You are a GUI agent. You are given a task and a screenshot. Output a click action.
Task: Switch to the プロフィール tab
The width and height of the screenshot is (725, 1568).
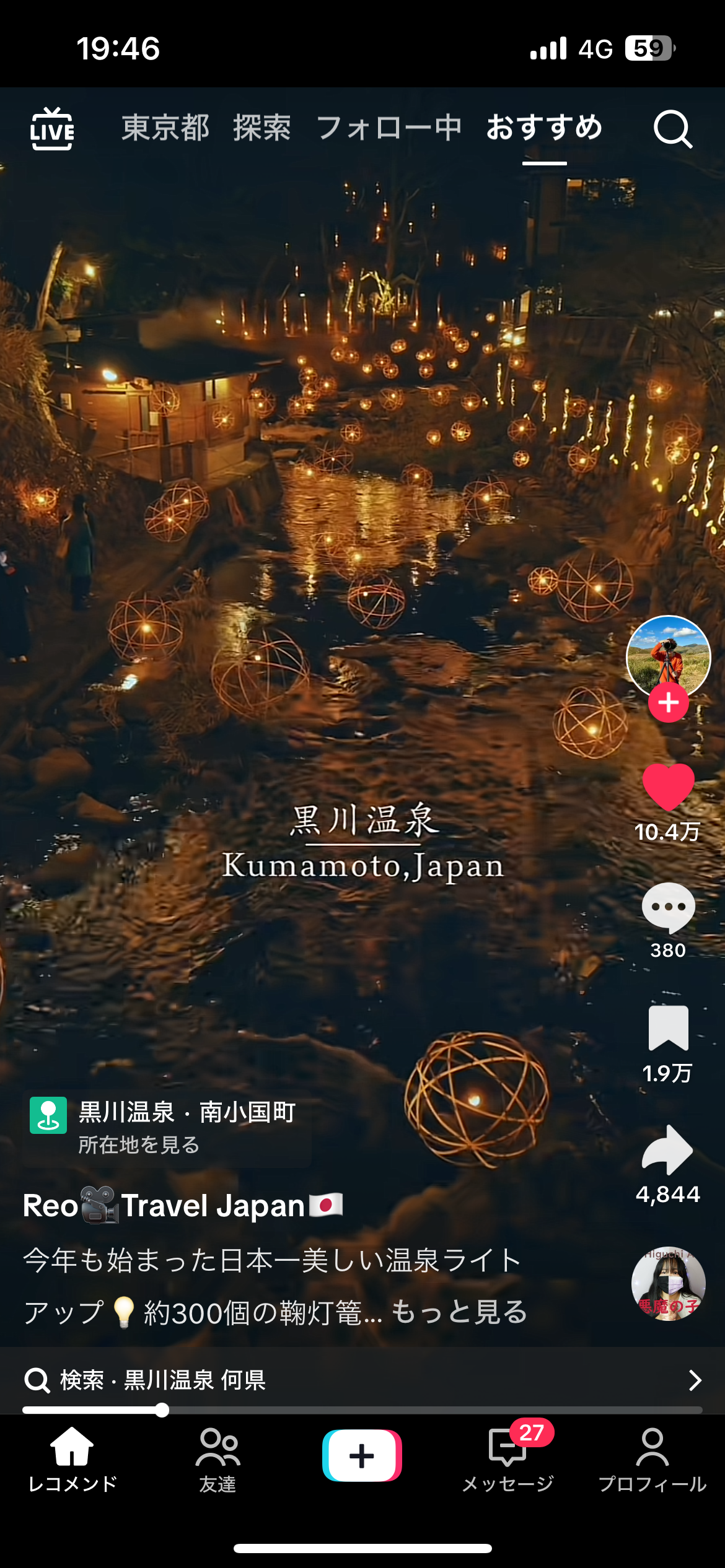click(x=652, y=1459)
